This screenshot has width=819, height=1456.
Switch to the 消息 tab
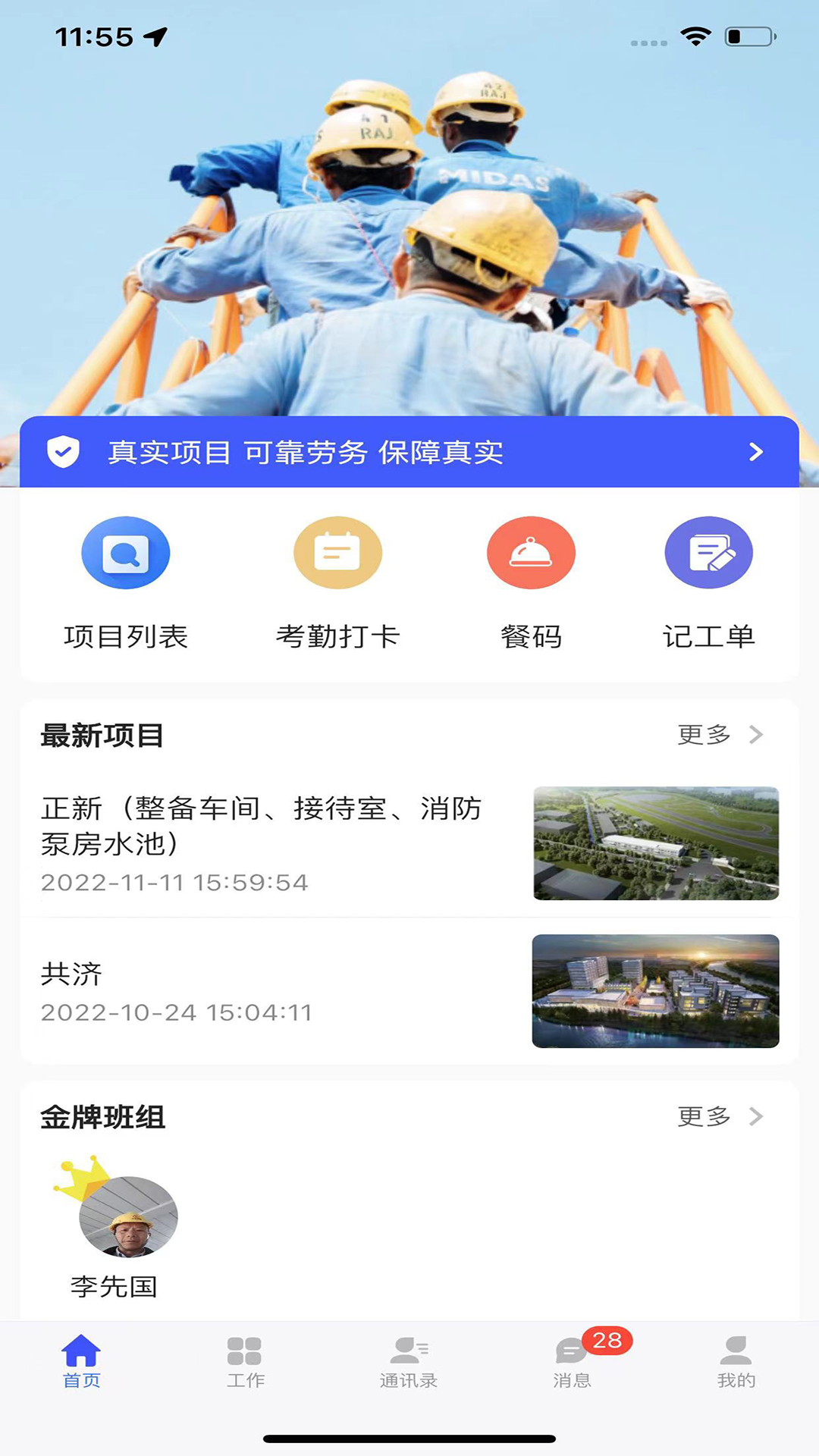(573, 1362)
